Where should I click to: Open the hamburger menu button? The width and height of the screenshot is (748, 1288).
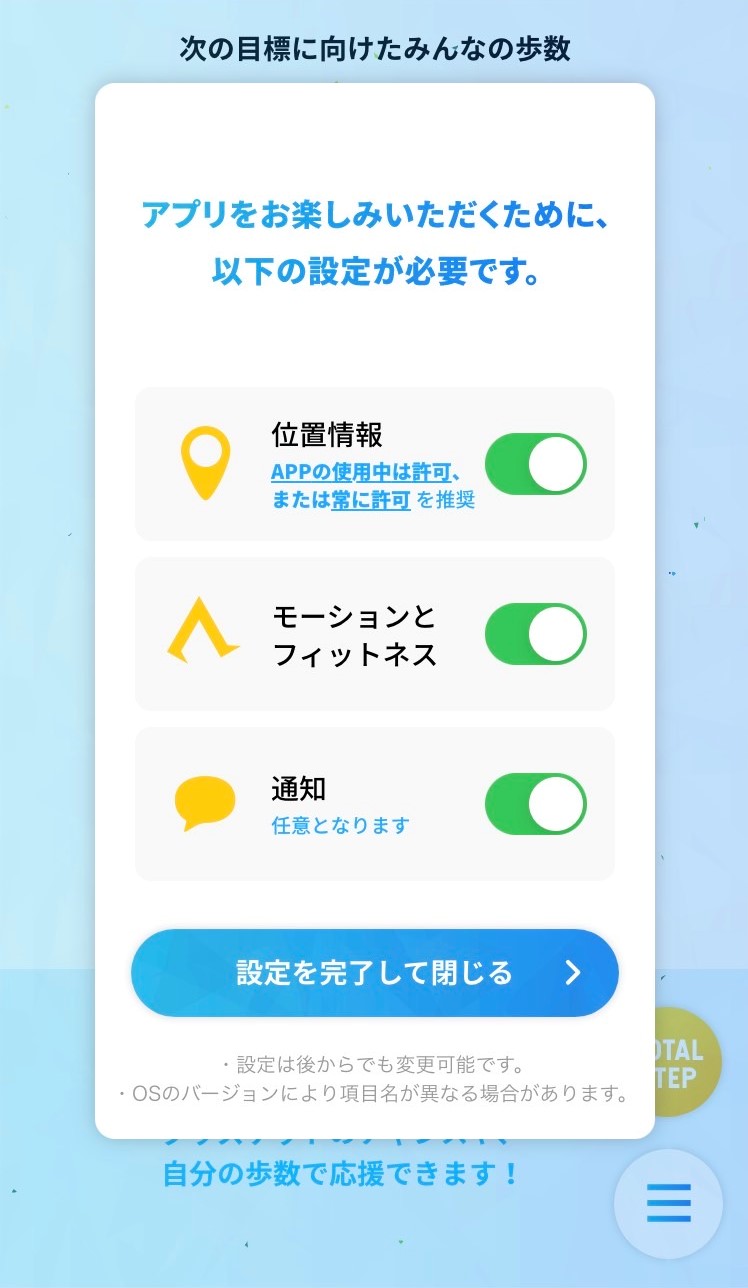click(x=668, y=1203)
